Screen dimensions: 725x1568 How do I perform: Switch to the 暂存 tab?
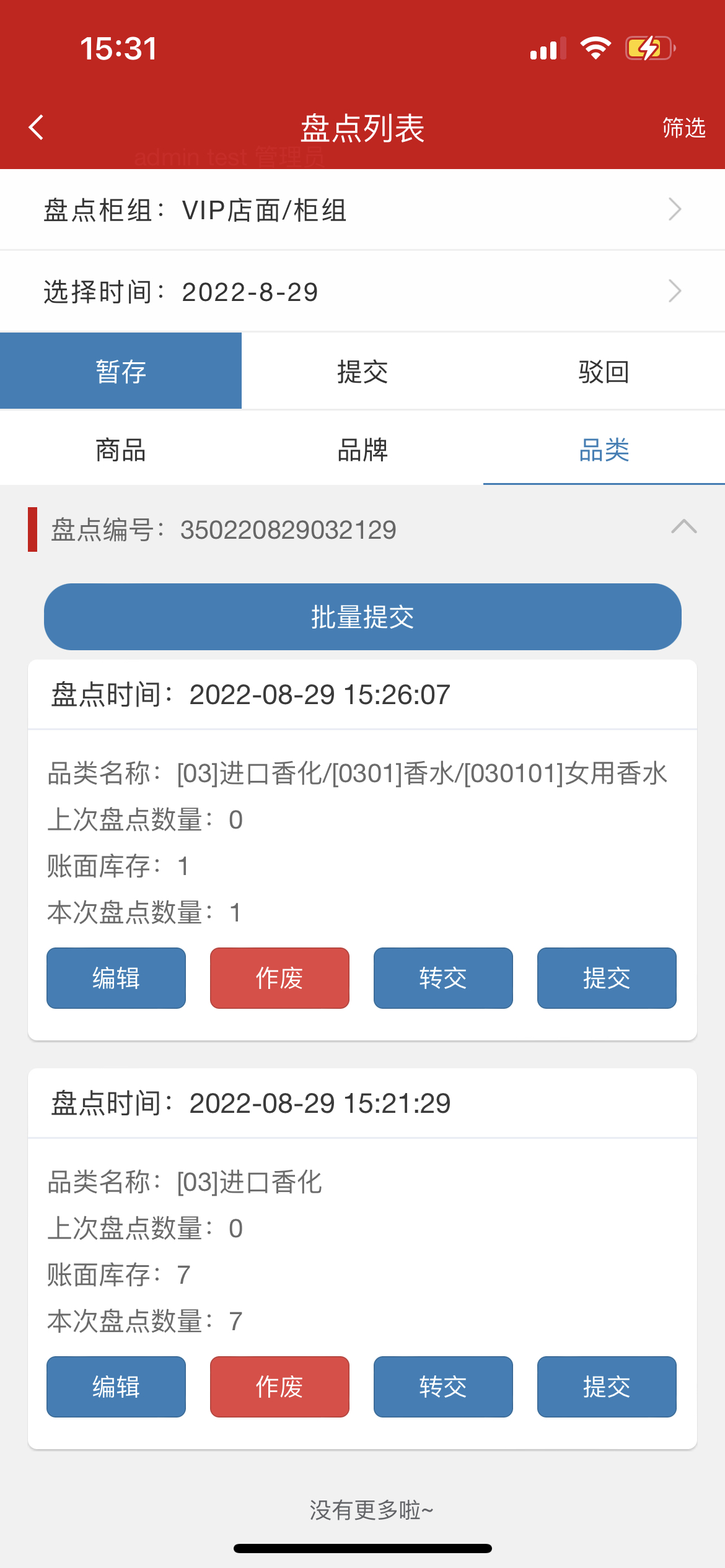click(121, 372)
